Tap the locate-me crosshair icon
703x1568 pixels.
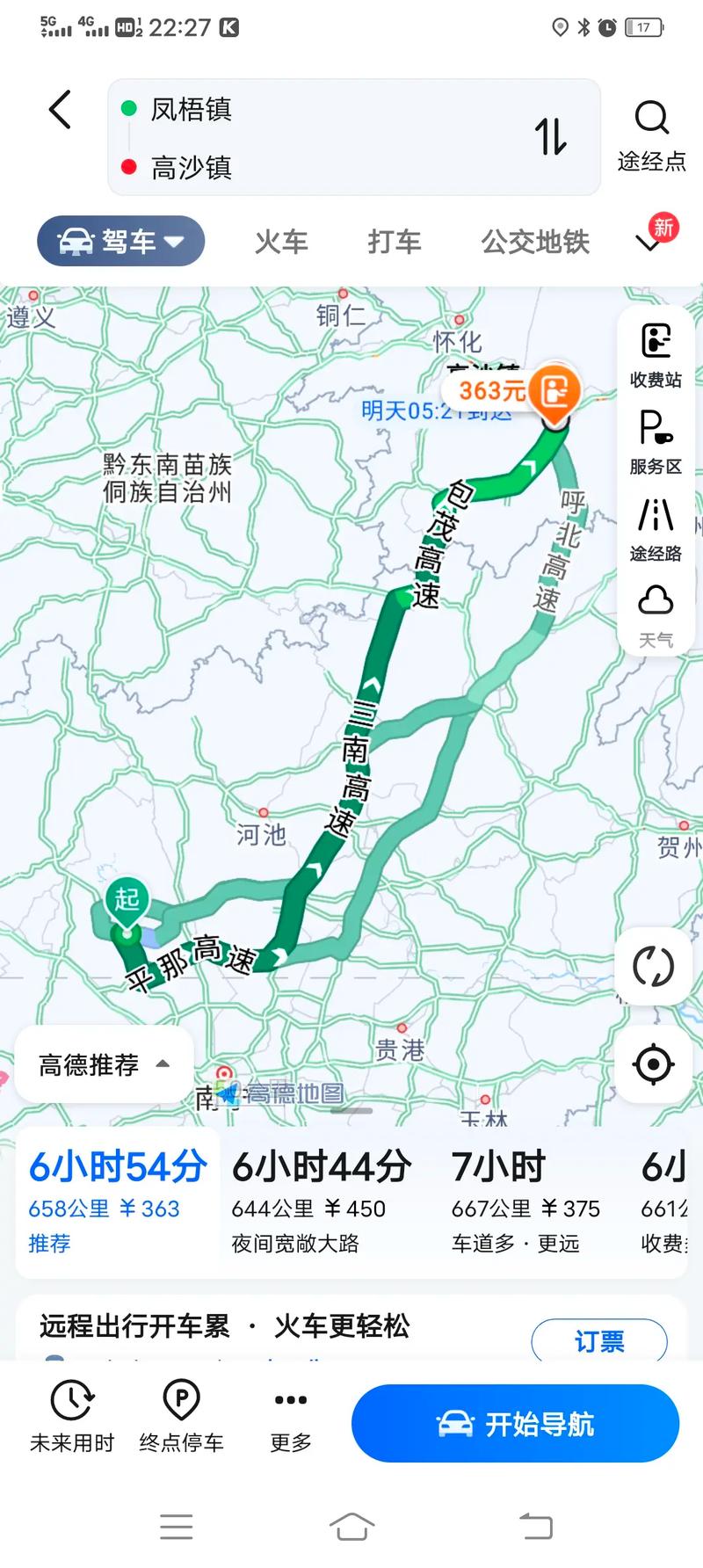click(653, 1063)
